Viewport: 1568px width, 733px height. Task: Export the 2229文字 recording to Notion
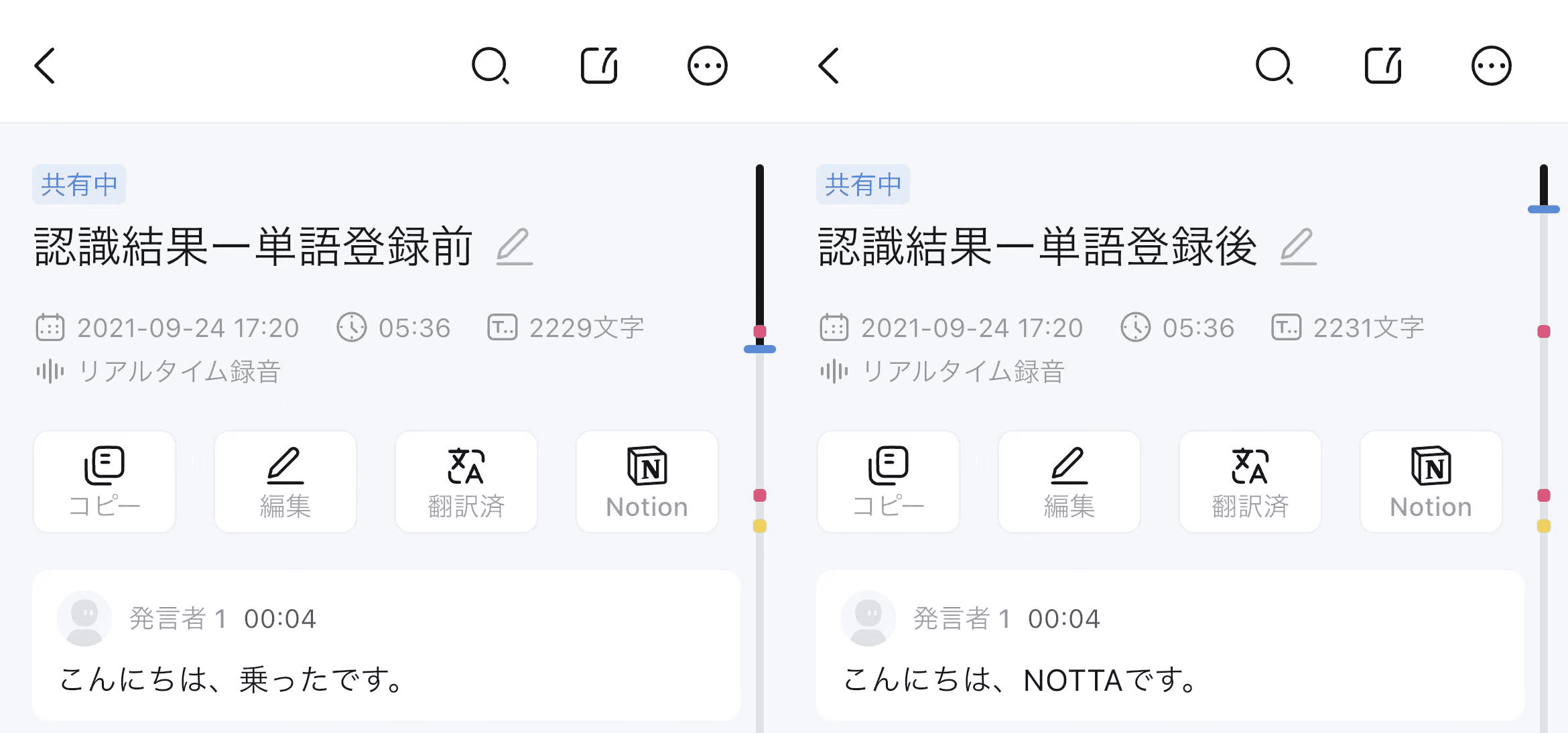click(x=647, y=481)
